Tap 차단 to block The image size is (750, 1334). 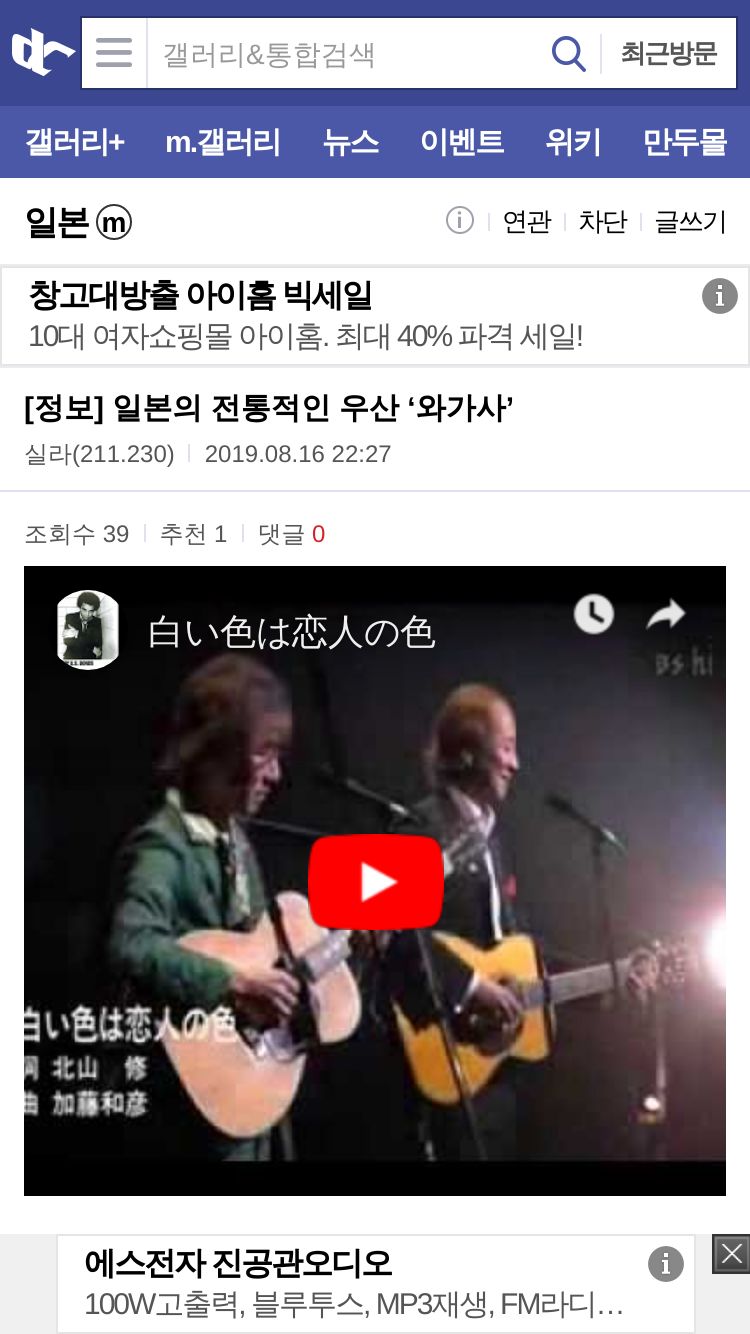coord(603,222)
